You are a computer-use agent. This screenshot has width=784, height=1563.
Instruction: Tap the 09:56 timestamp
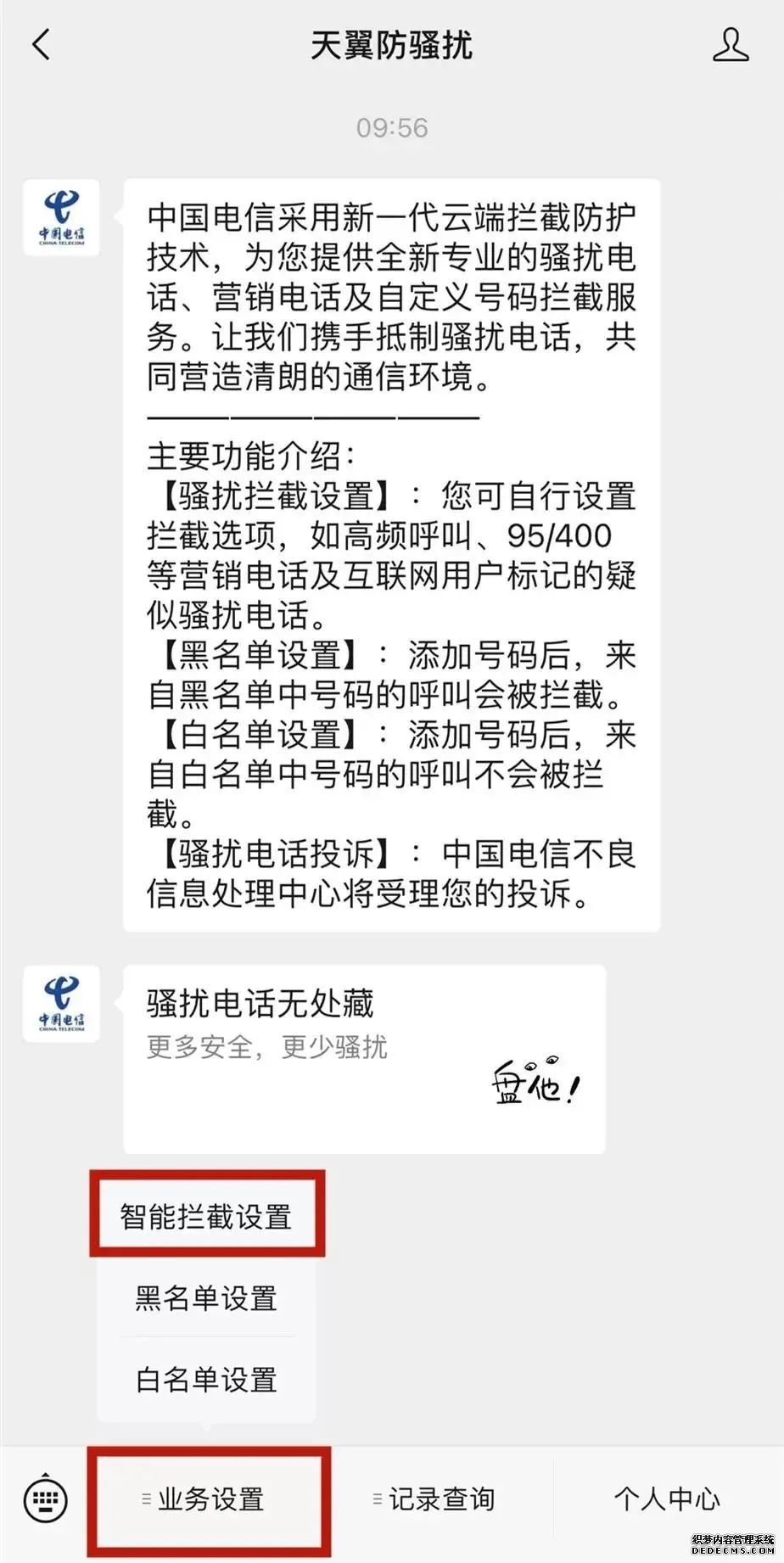coord(390,128)
